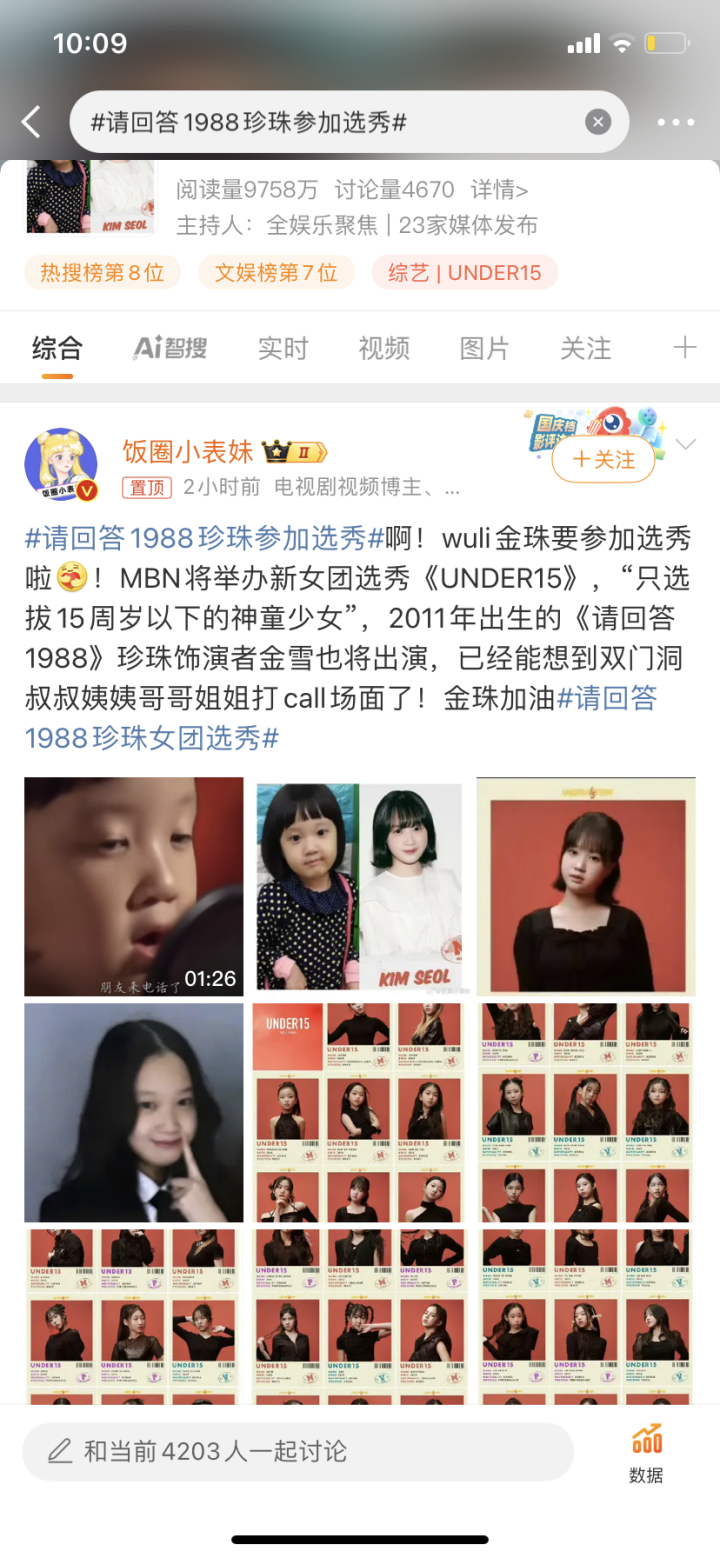Switch to the AI智搜 tab

pyautogui.click(x=170, y=348)
